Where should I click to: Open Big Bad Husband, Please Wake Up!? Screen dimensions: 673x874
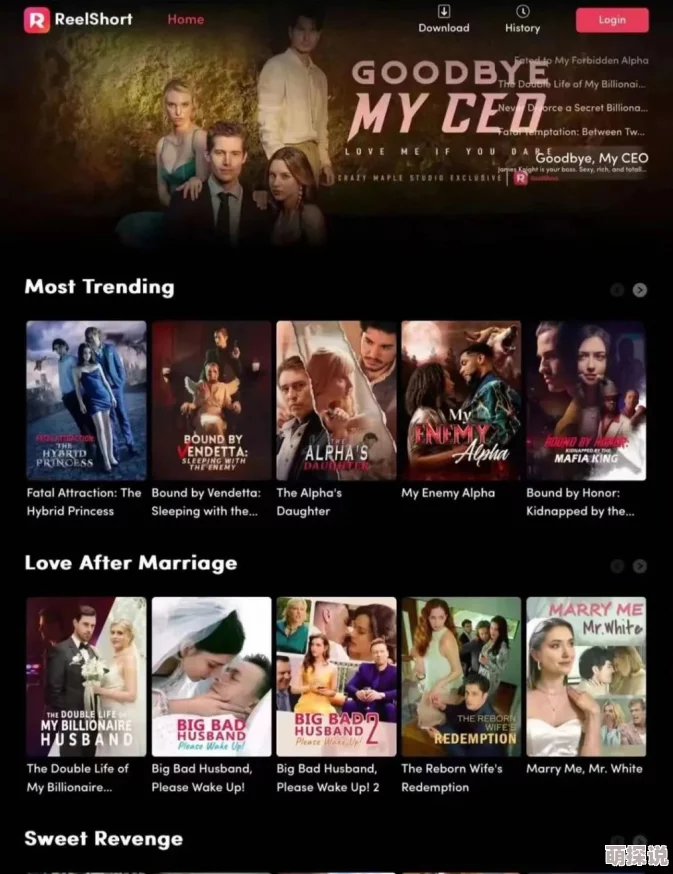pyautogui.click(x=211, y=676)
